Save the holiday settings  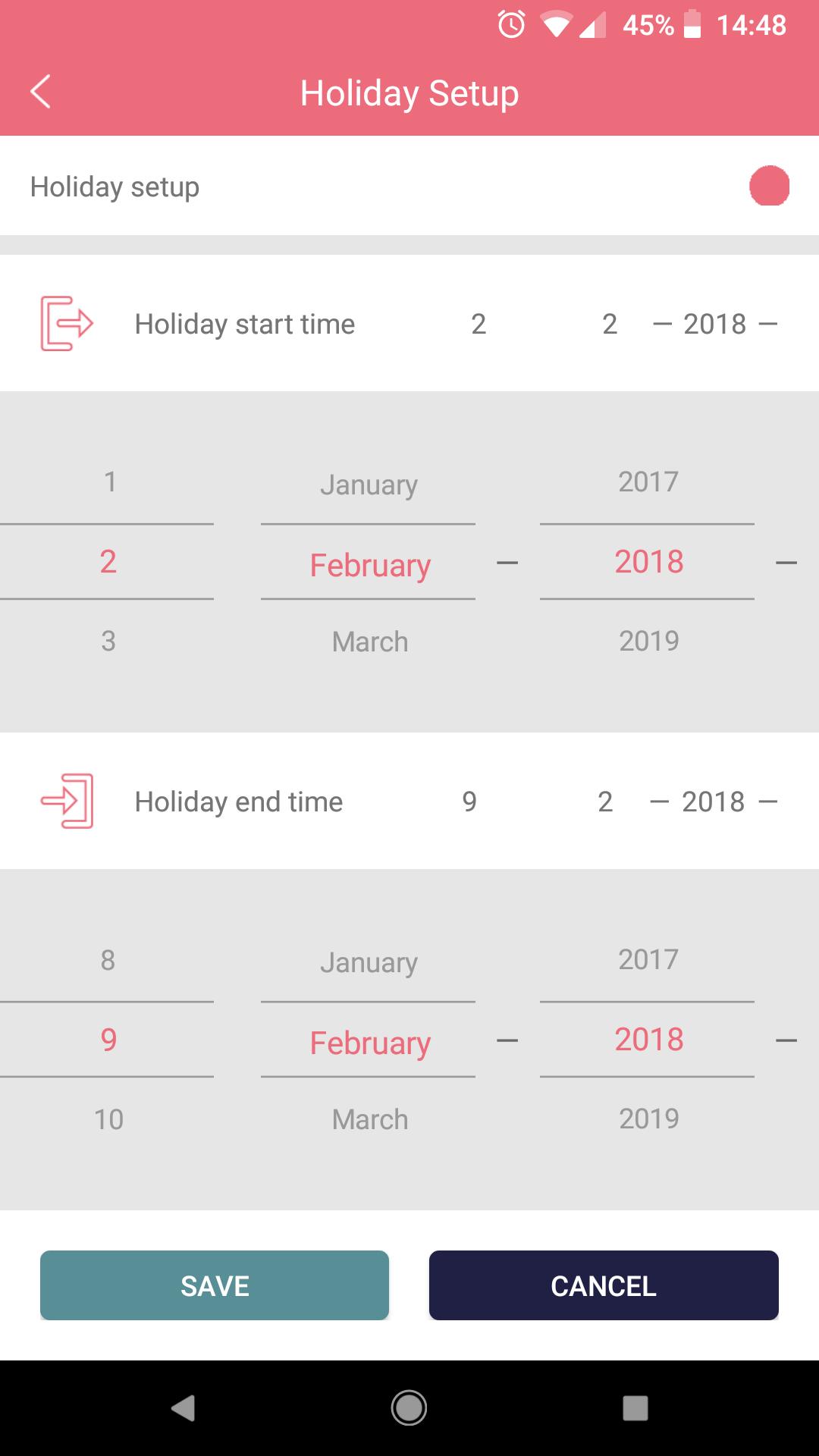pyautogui.click(x=215, y=1286)
